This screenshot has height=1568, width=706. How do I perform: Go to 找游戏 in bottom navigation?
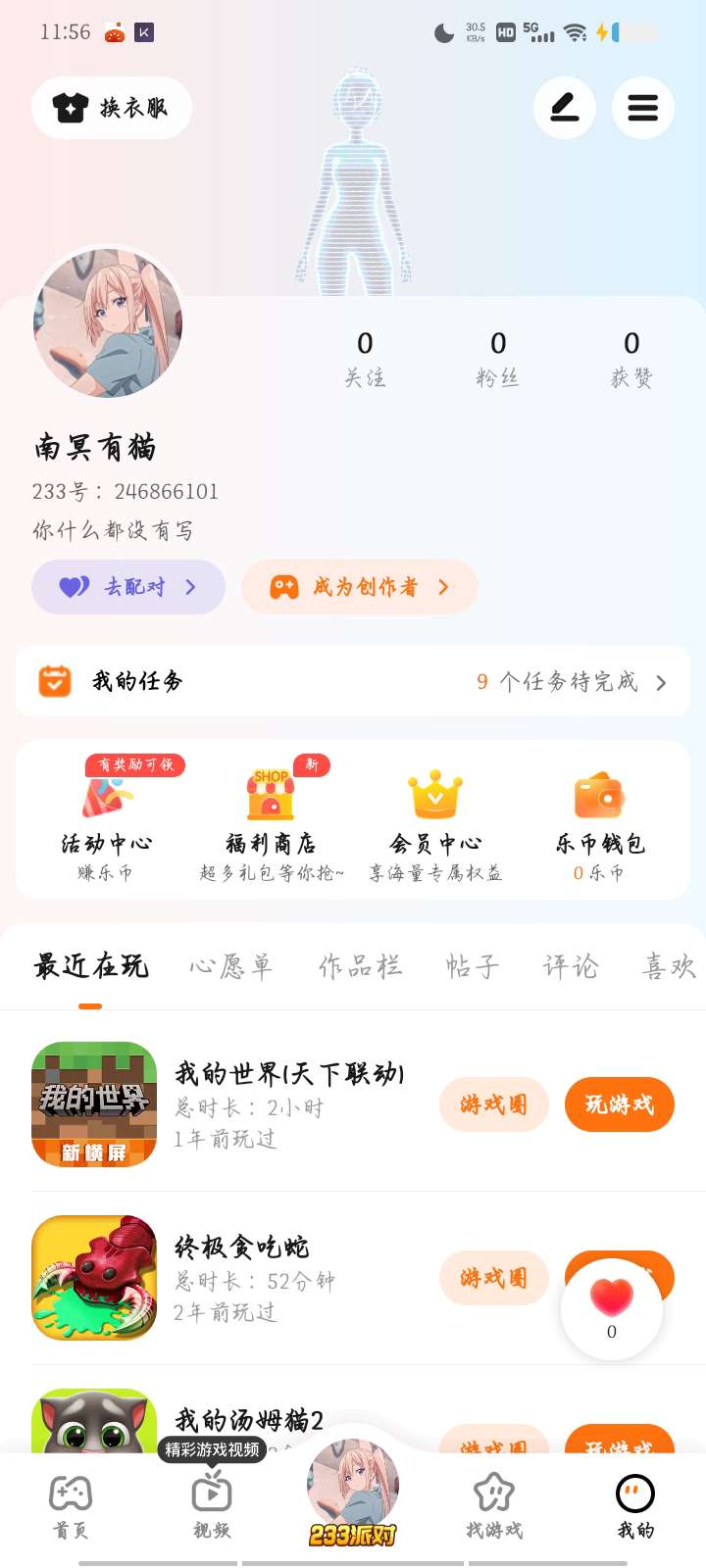[494, 1506]
